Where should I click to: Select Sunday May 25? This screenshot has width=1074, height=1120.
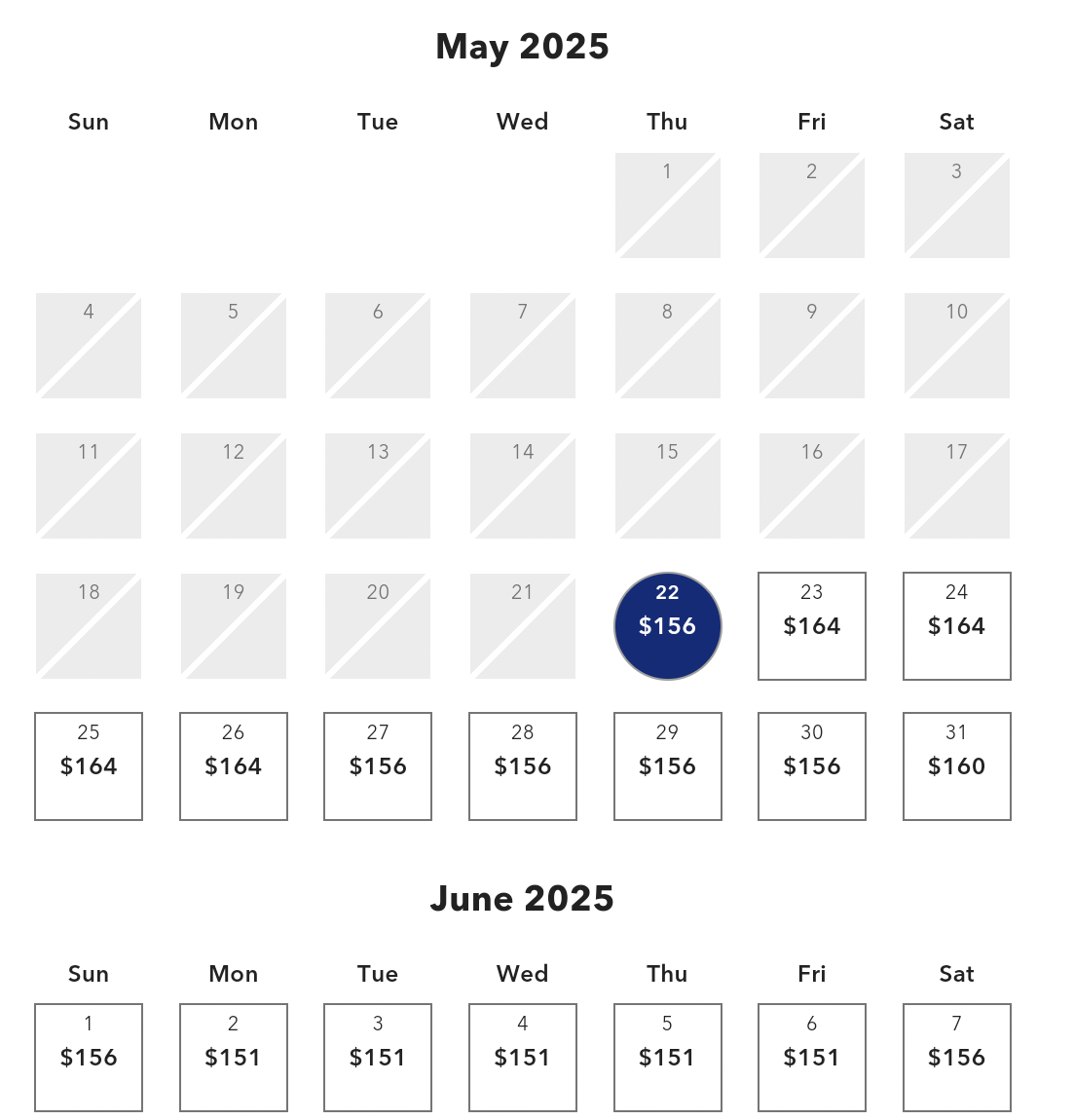tap(89, 765)
